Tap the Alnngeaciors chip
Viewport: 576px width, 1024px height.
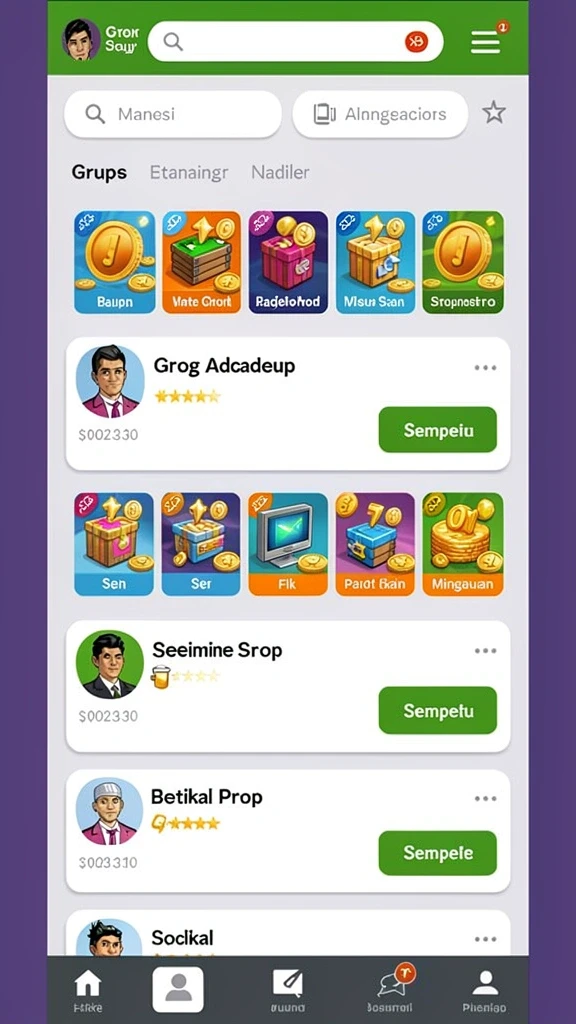[x=380, y=114]
